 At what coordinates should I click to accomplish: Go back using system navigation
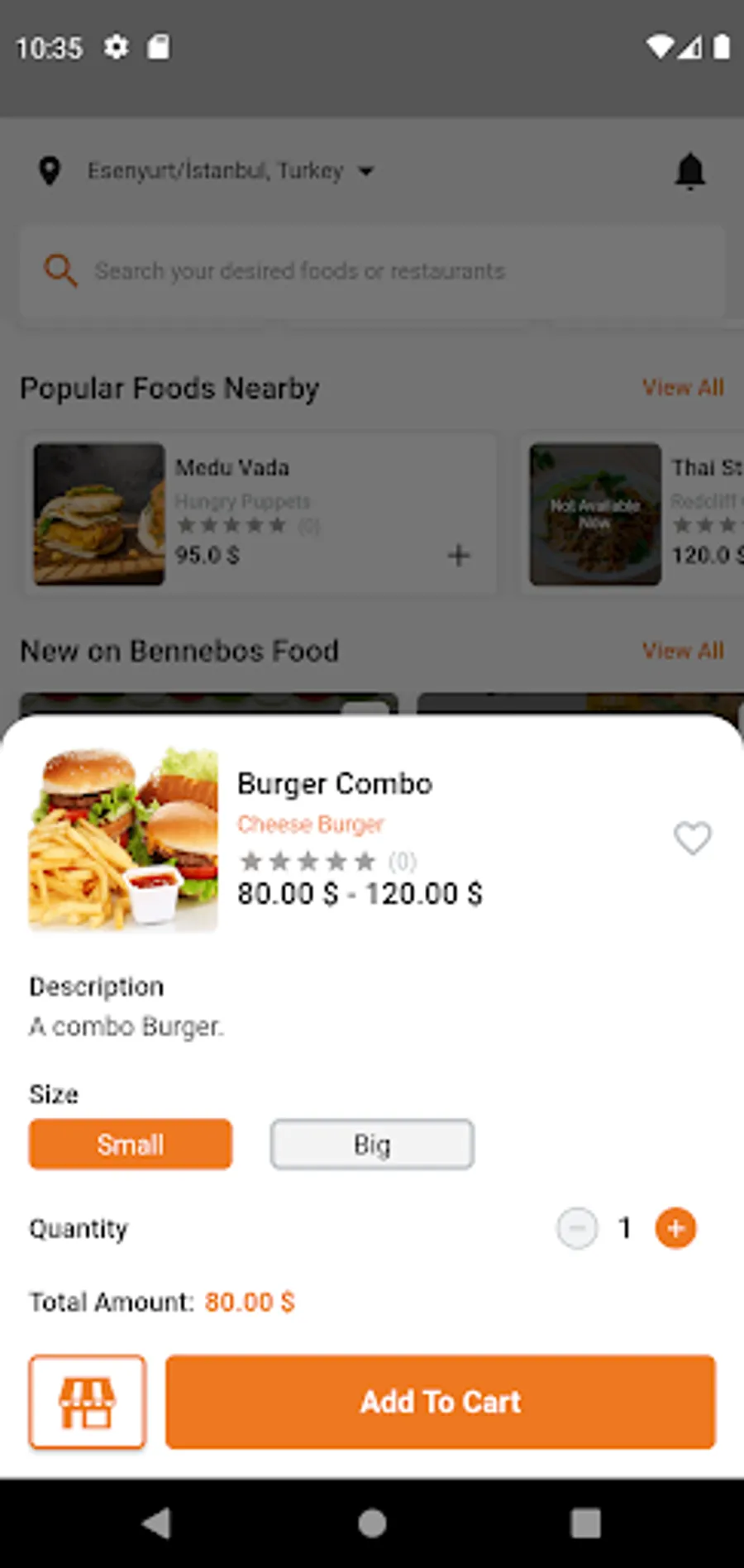[157, 1523]
